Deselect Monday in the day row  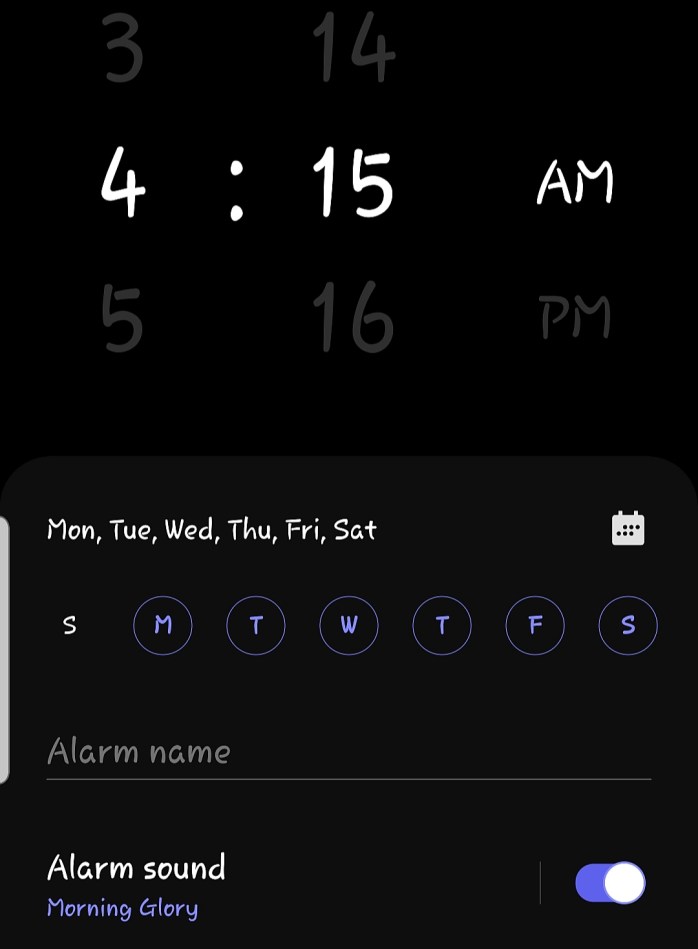[x=163, y=626]
